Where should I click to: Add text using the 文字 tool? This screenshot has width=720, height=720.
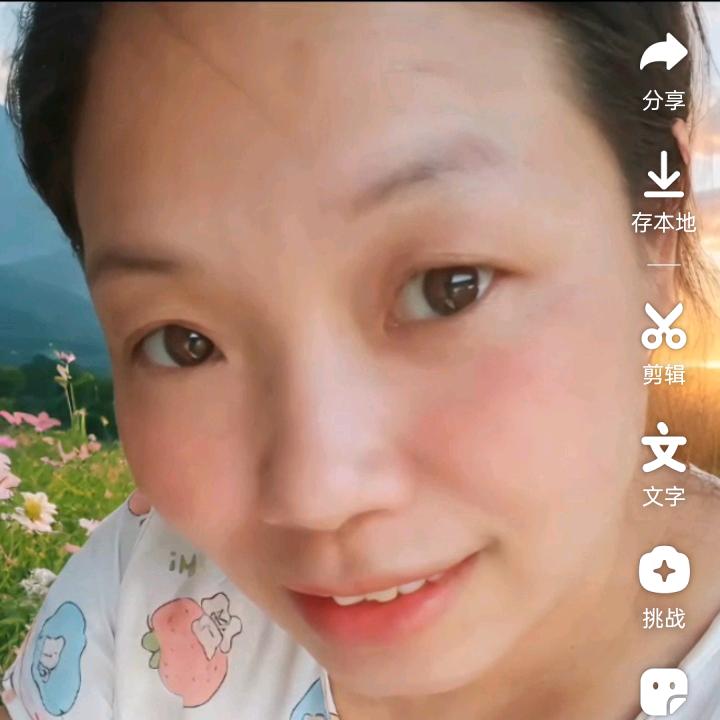(664, 448)
